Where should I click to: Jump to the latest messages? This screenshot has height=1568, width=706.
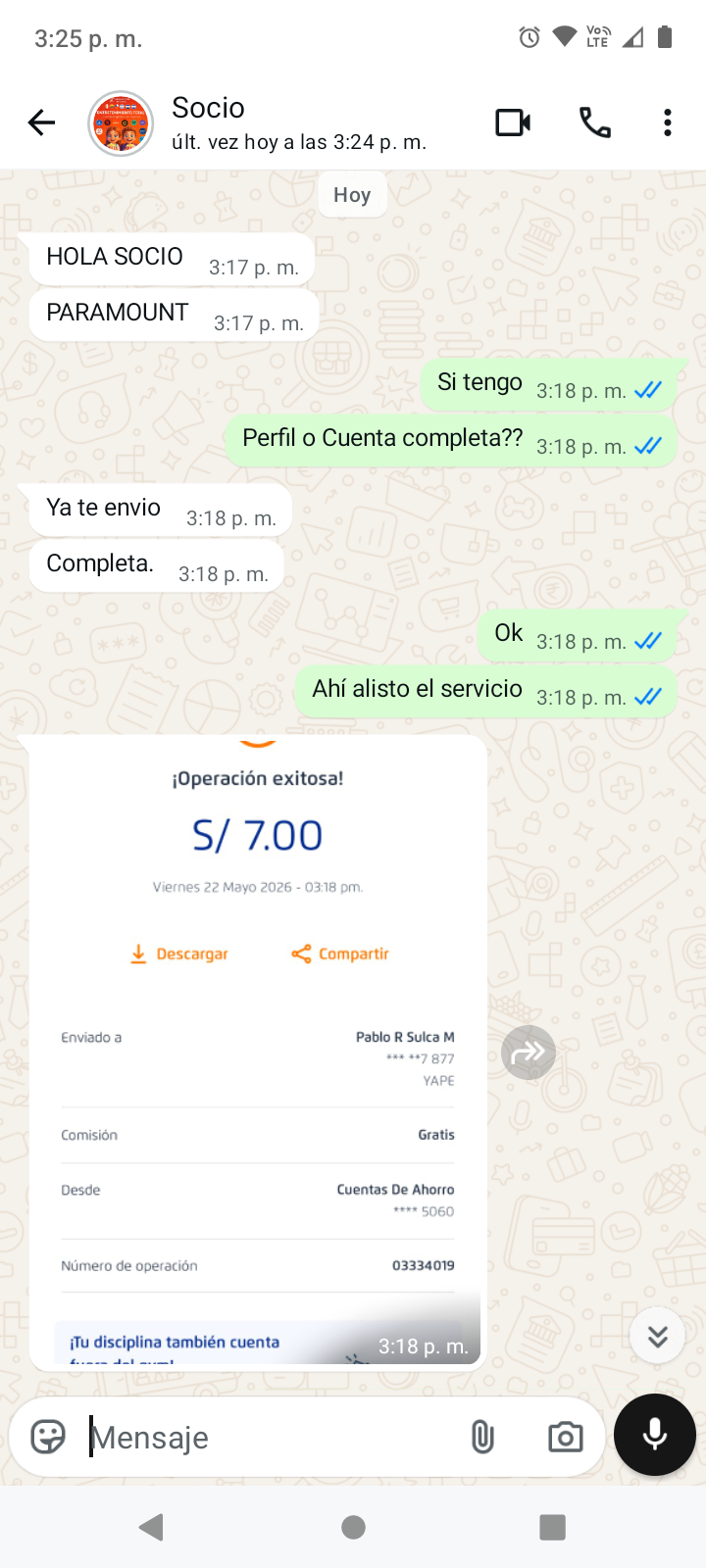(657, 1336)
